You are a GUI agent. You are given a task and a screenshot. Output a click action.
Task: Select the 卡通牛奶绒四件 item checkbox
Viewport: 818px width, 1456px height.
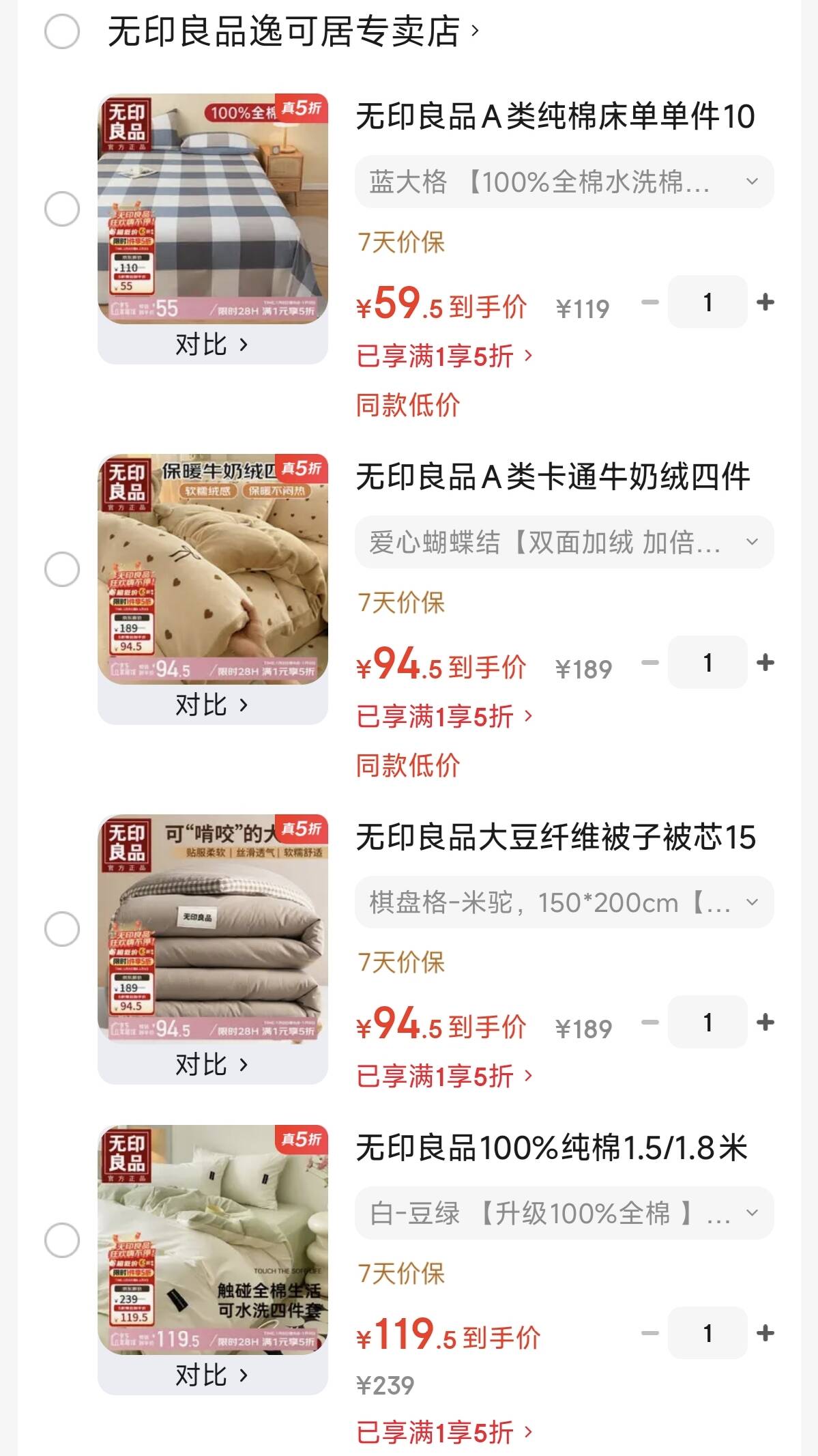pyautogui.click(x=62, y=569)
